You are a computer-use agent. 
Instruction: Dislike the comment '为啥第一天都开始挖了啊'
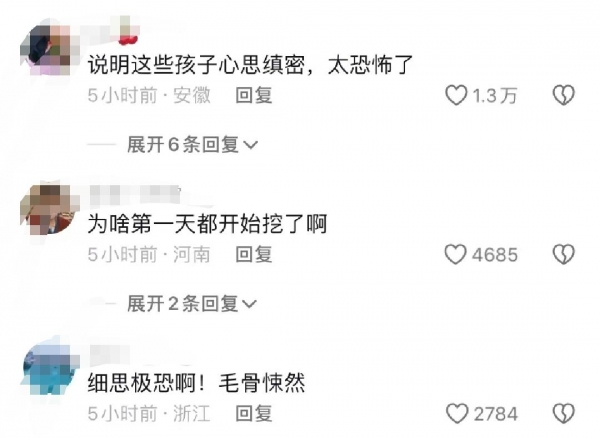(x=563, y=255)
